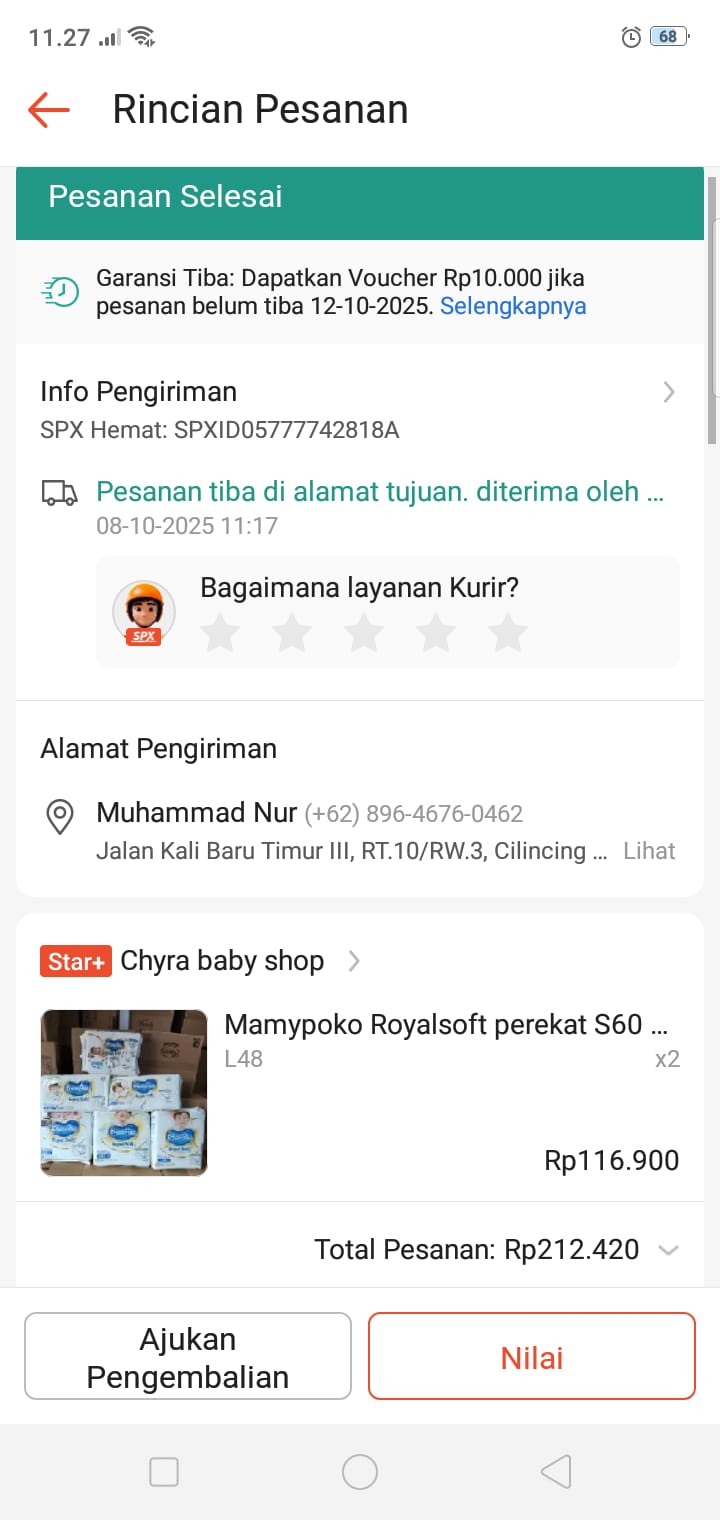720x1520 pixels.
Task: Rate the courier with five stars
Action: (x=508, y=632)
